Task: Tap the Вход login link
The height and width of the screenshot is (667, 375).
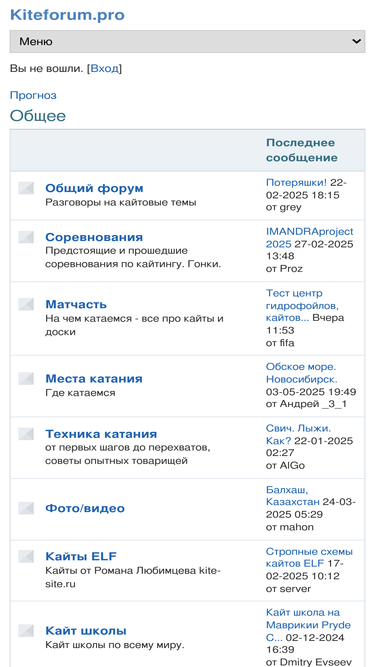Action: pos(105,68)
